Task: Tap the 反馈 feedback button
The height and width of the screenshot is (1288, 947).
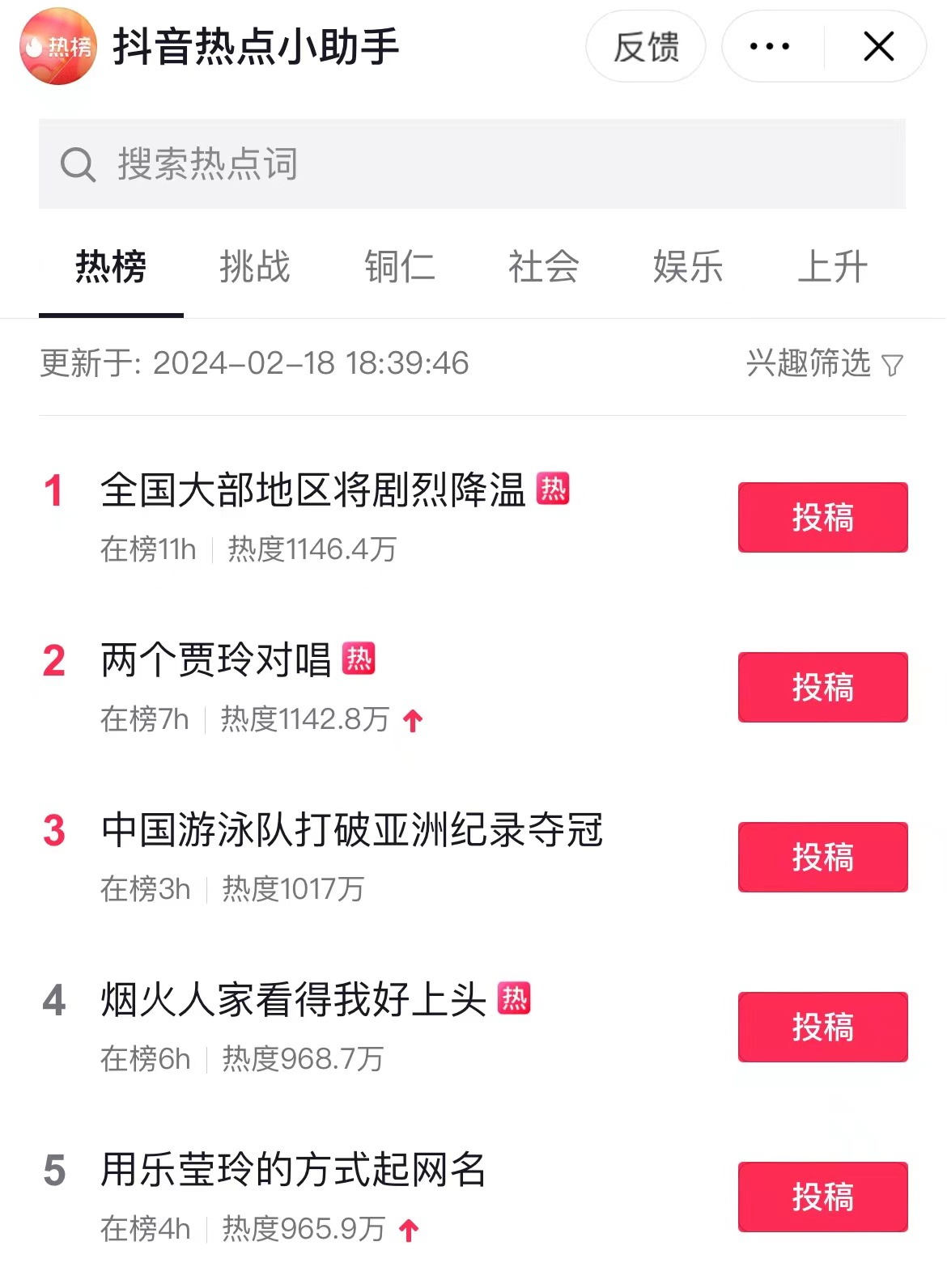Action: [x=645, y=46]
